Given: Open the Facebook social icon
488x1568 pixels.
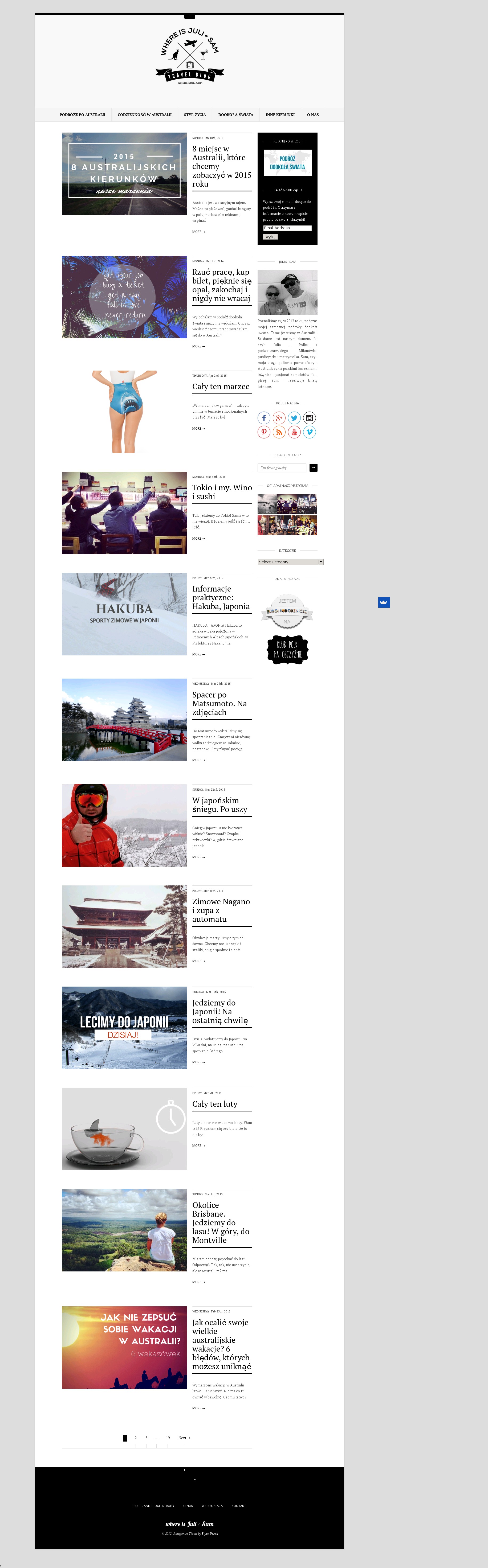Looking at the screenshot, I should click(264, 418).
